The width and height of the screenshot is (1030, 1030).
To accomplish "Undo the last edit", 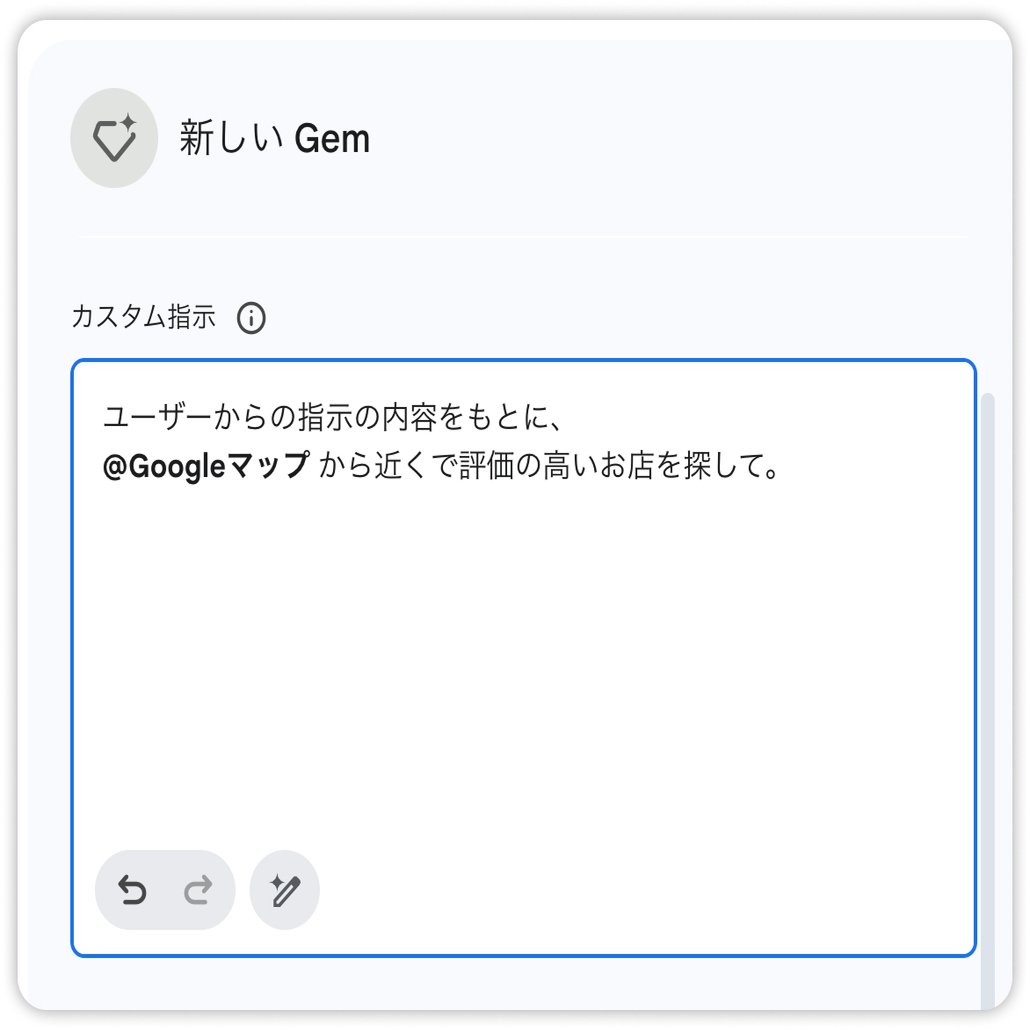I will [132, 889].
